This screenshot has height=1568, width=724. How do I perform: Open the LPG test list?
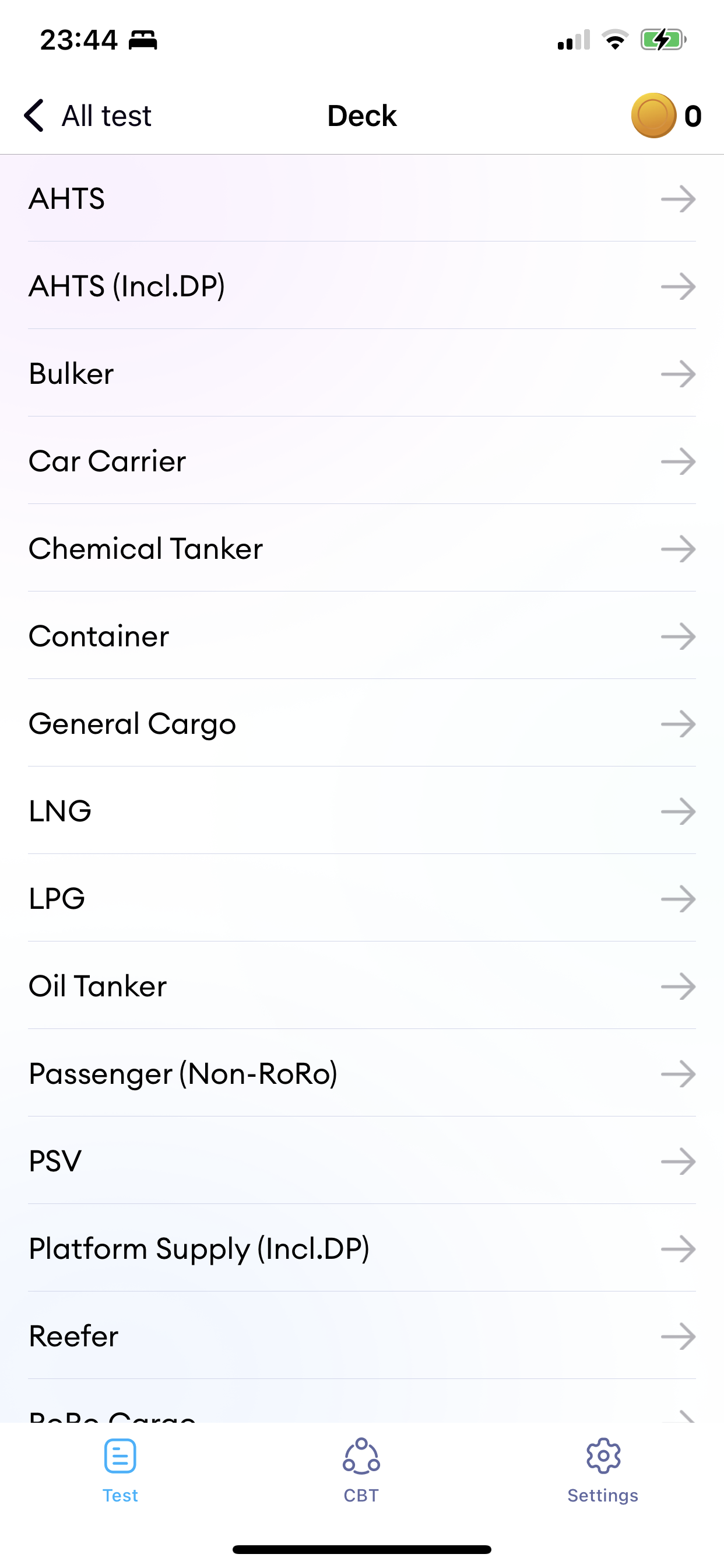[x=362, y=898]
